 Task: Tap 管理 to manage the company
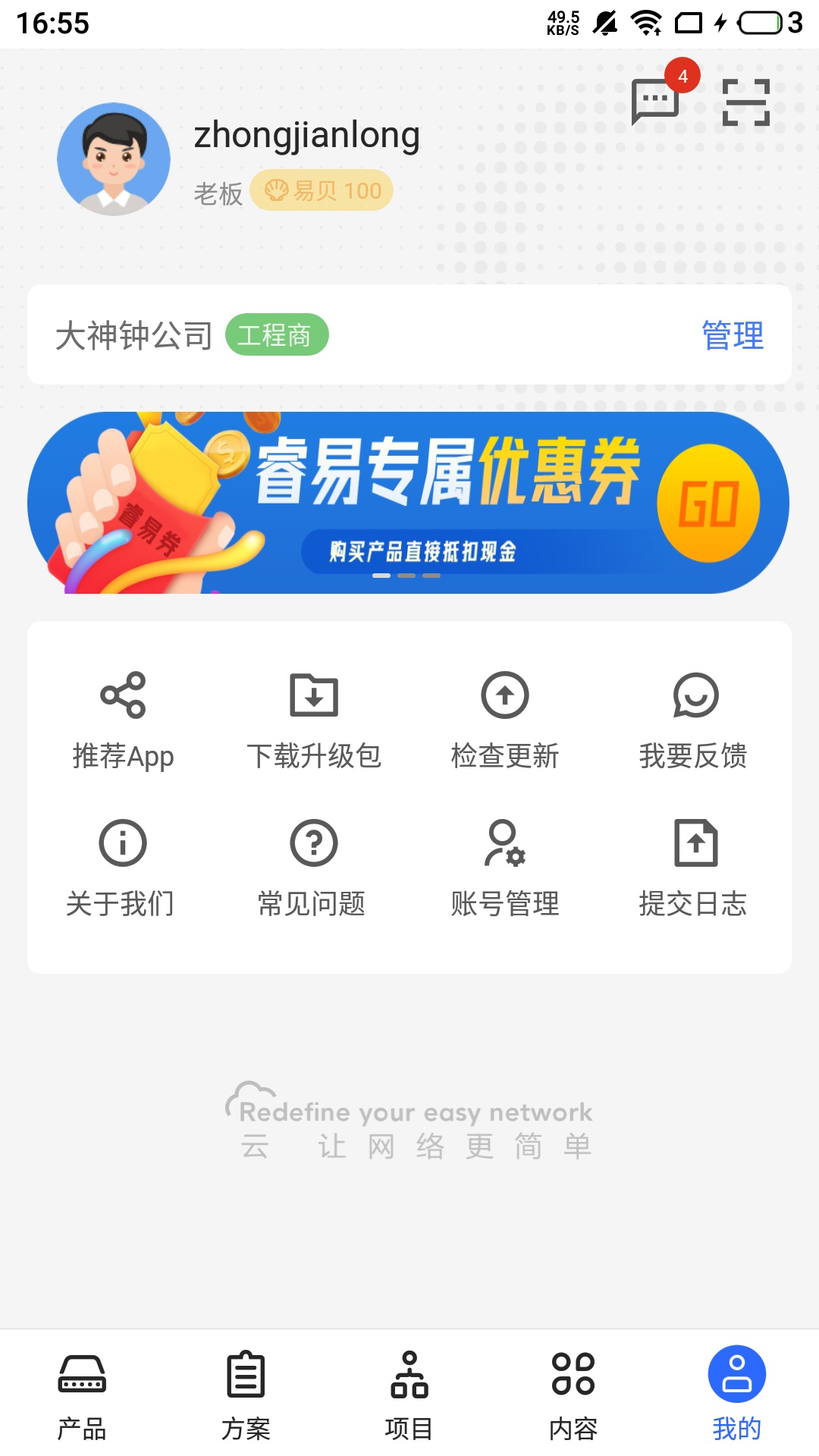[x=733, y=335]
